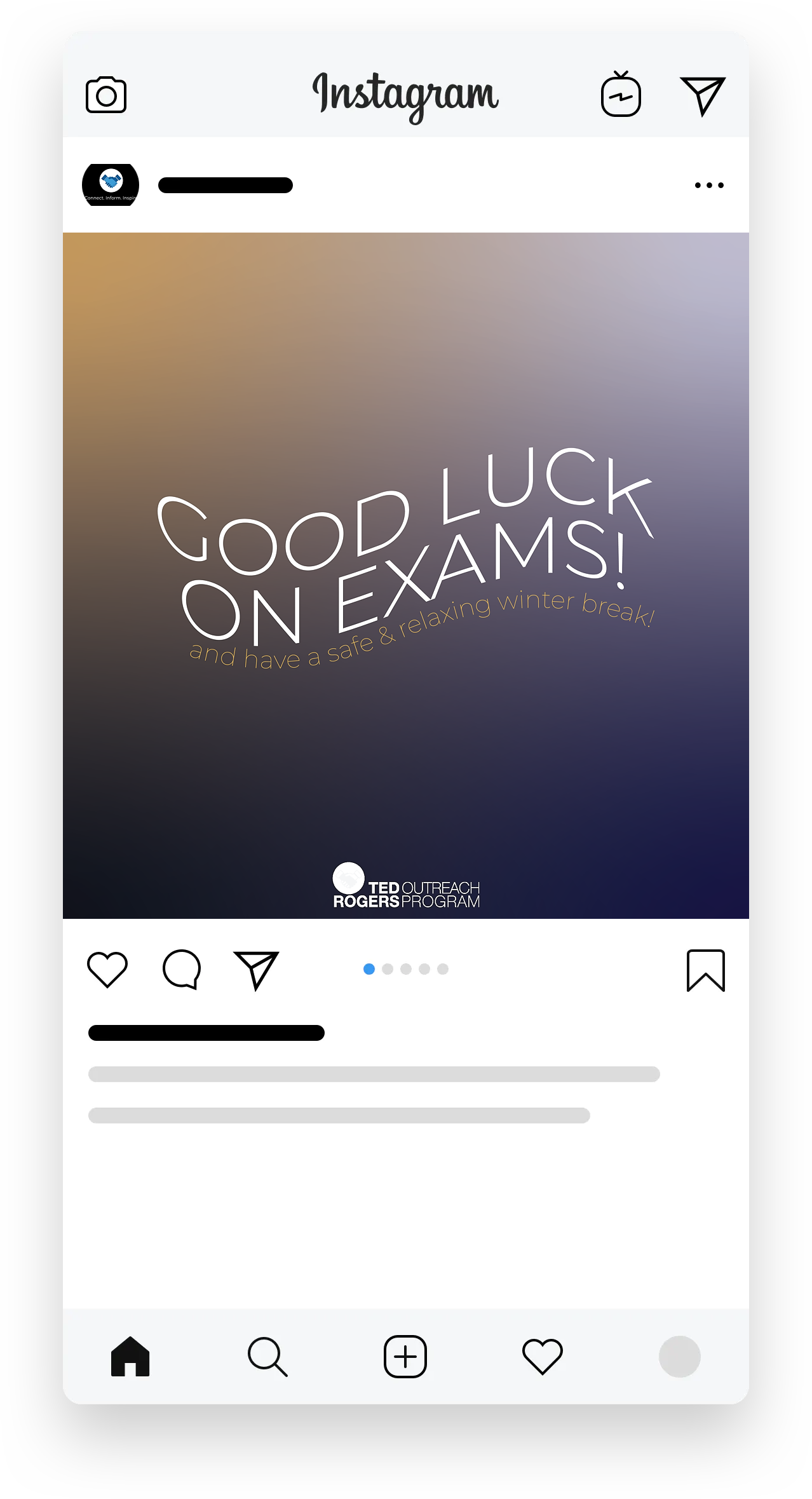The width and height of the screenshot is (812, 1499).
Task: Share the post with the paper plane
Action: 257,970
